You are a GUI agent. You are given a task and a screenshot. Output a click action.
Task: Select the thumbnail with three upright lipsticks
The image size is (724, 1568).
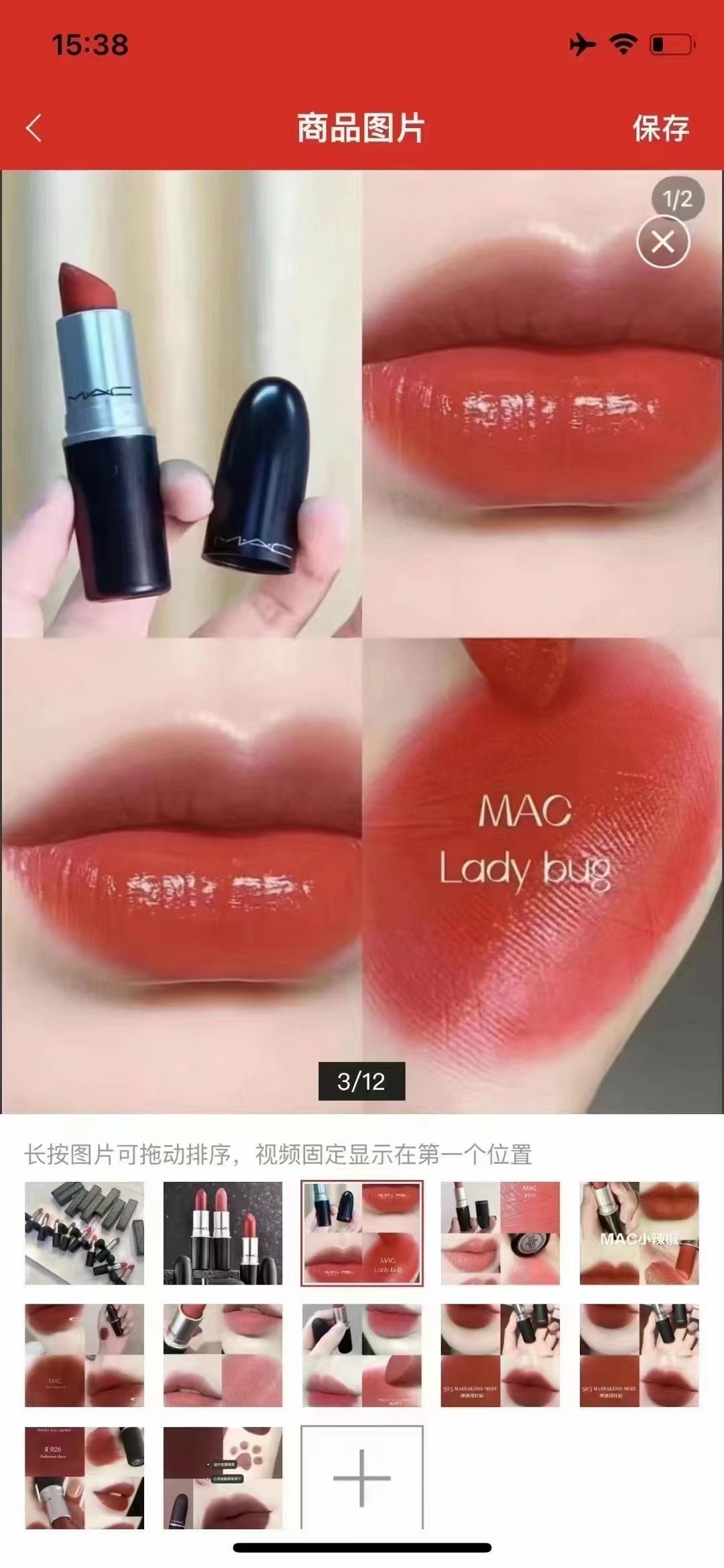(x=223, y=1233)
